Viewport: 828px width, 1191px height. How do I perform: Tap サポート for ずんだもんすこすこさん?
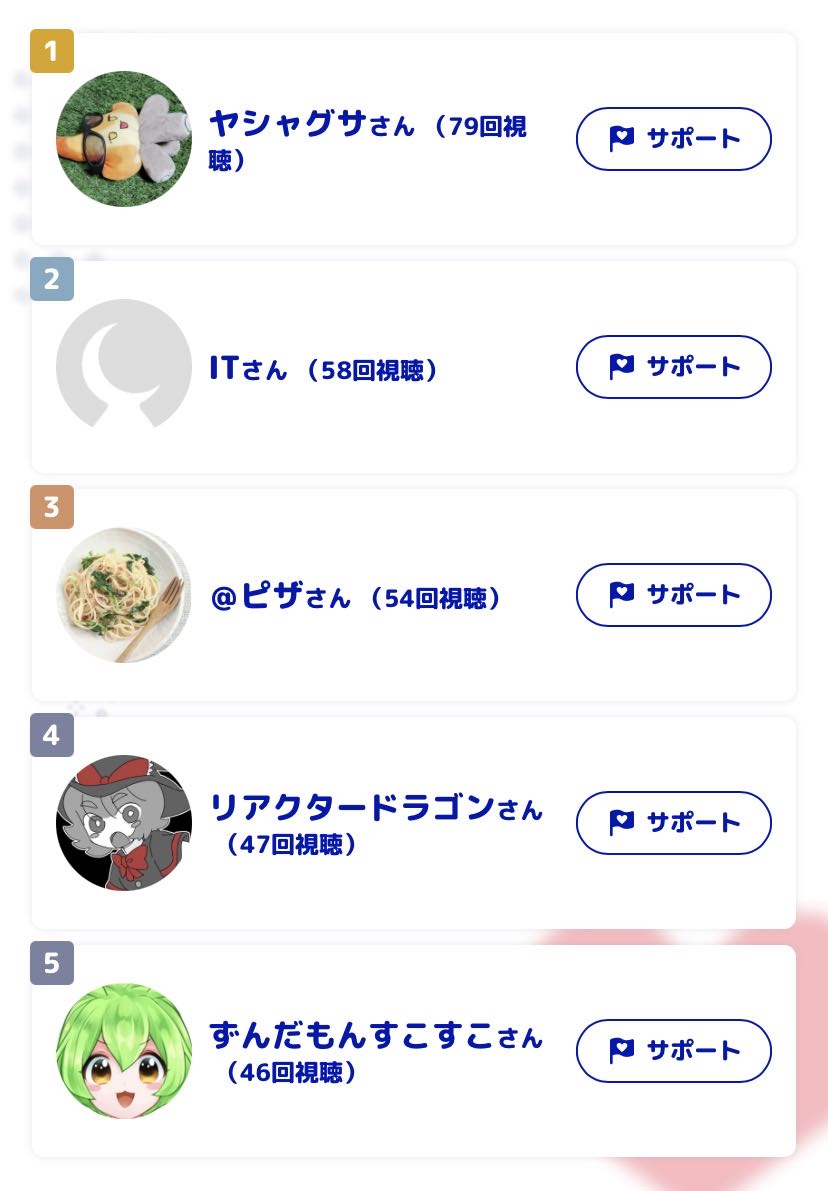[x=673, y=1051]
